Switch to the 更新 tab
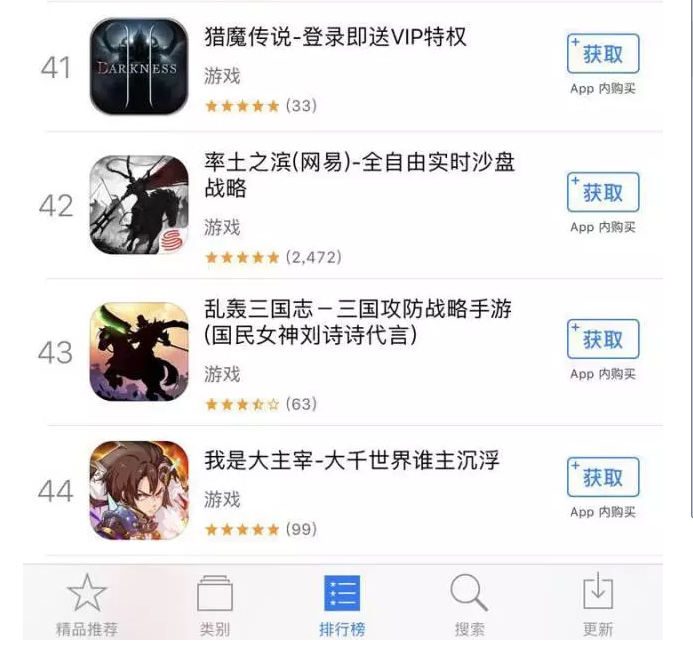This screenshot has height=657, width=693. click(597, 606)
